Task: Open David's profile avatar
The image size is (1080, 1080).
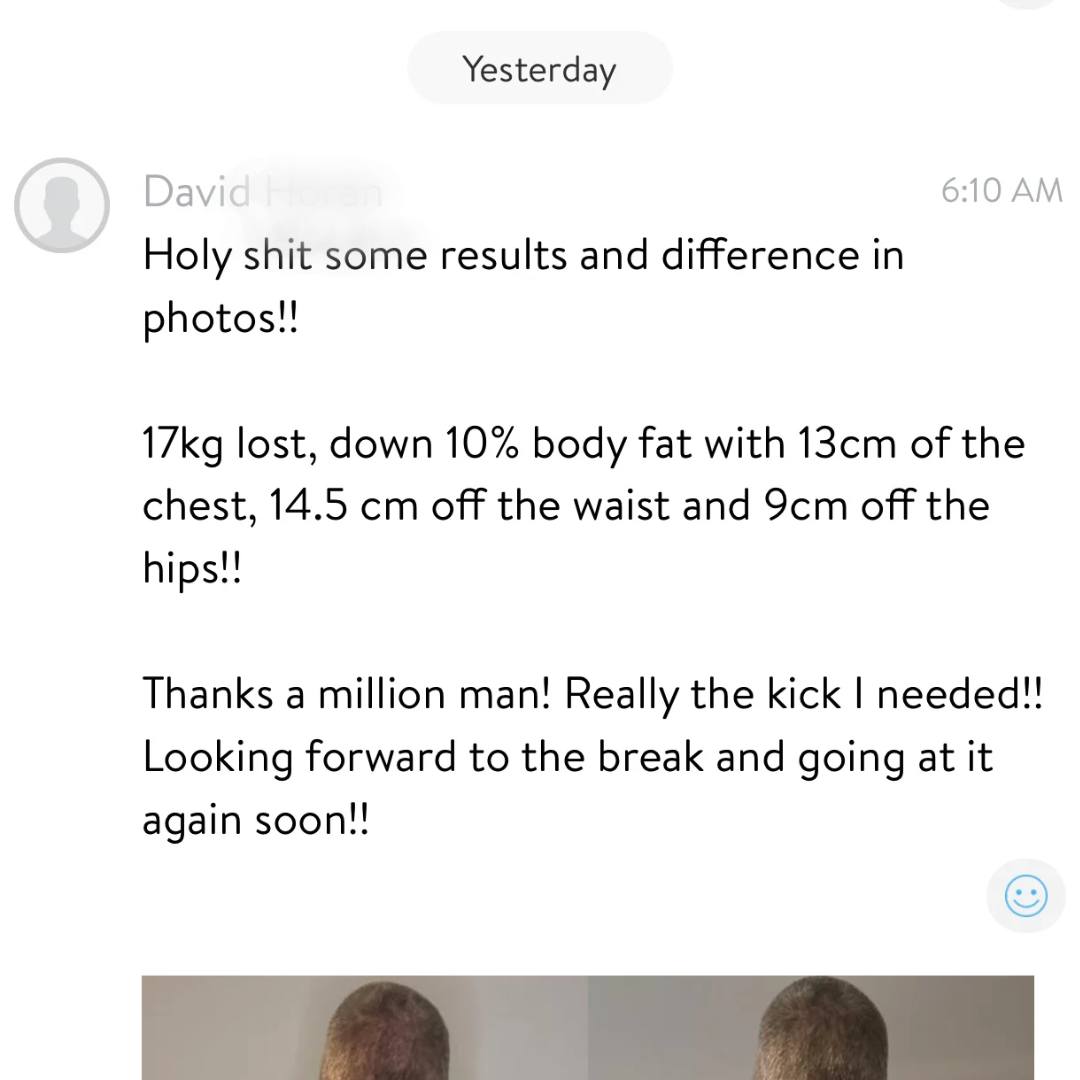Action: pyautogui.click(x=61, y=204)
